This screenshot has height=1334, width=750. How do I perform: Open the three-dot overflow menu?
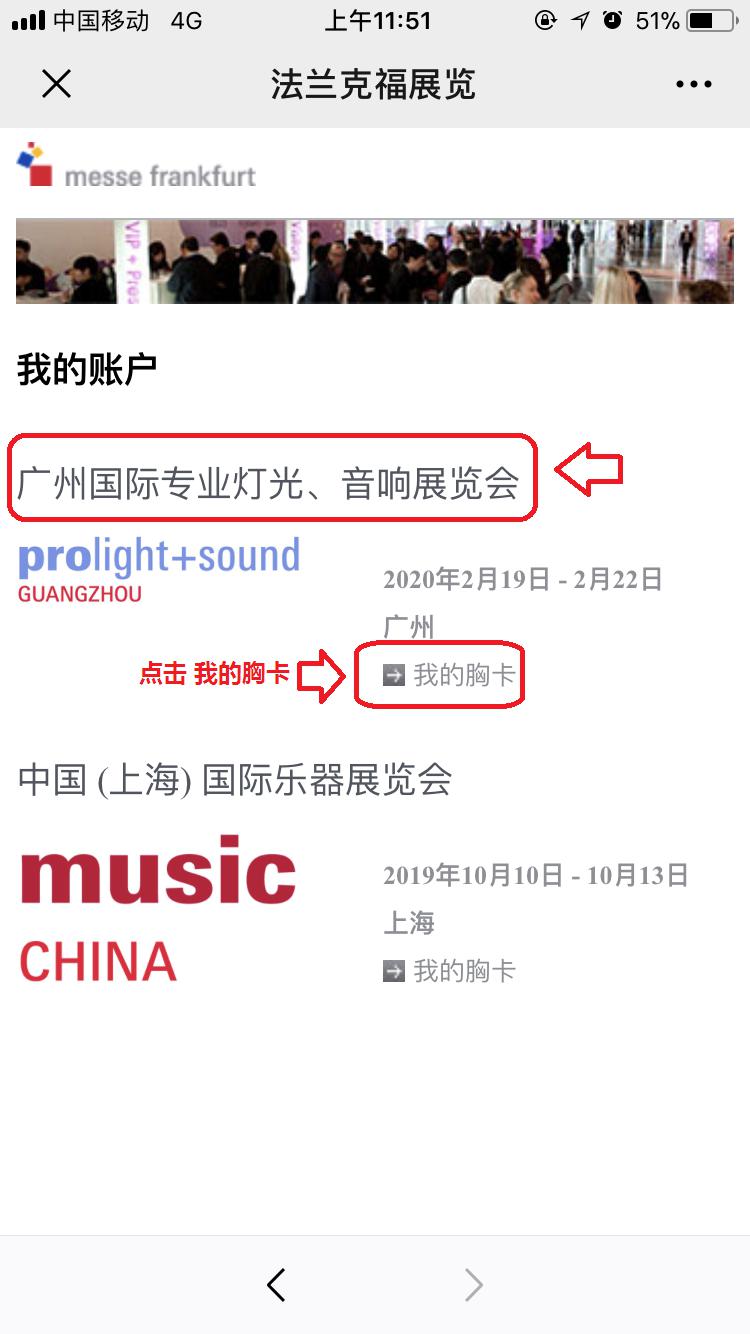click(693, 85)
